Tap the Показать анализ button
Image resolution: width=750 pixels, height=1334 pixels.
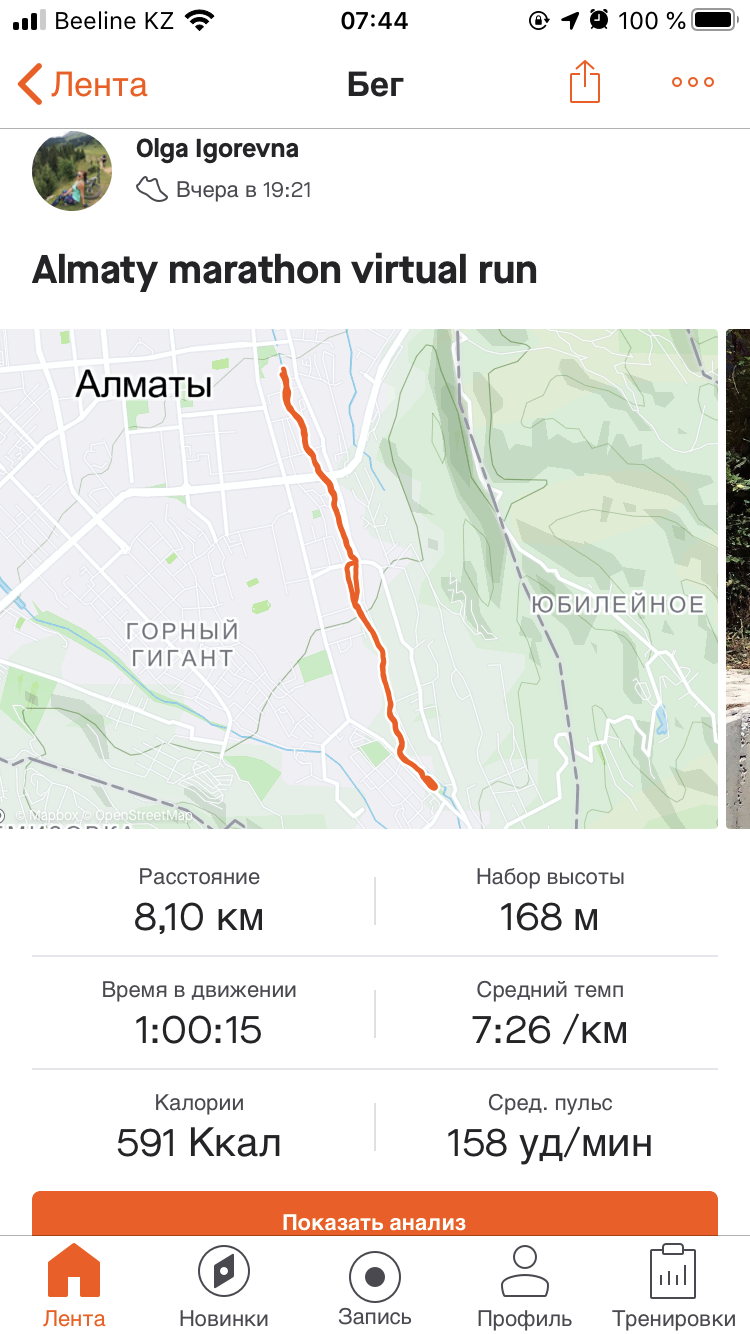(x=374, y=1216)
